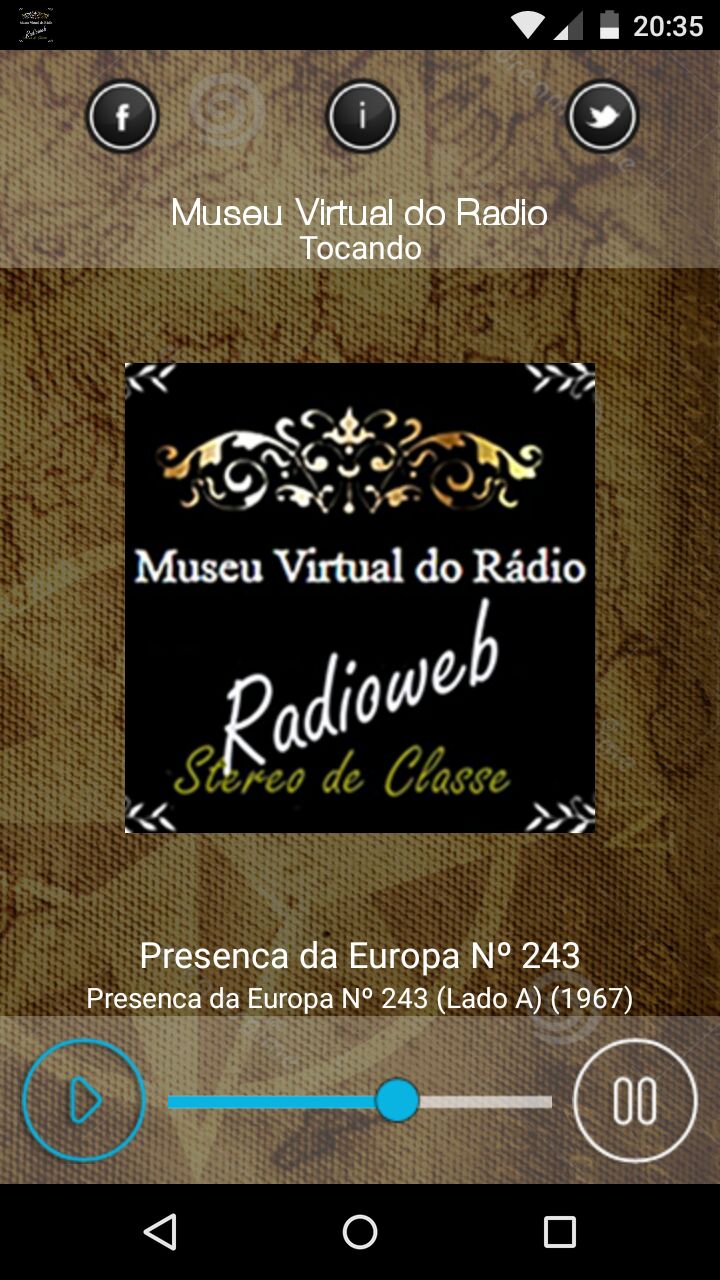Screen dimensions: 720x1280
Task: Open recent apps with the square button
Action: tap(560, 1234)
